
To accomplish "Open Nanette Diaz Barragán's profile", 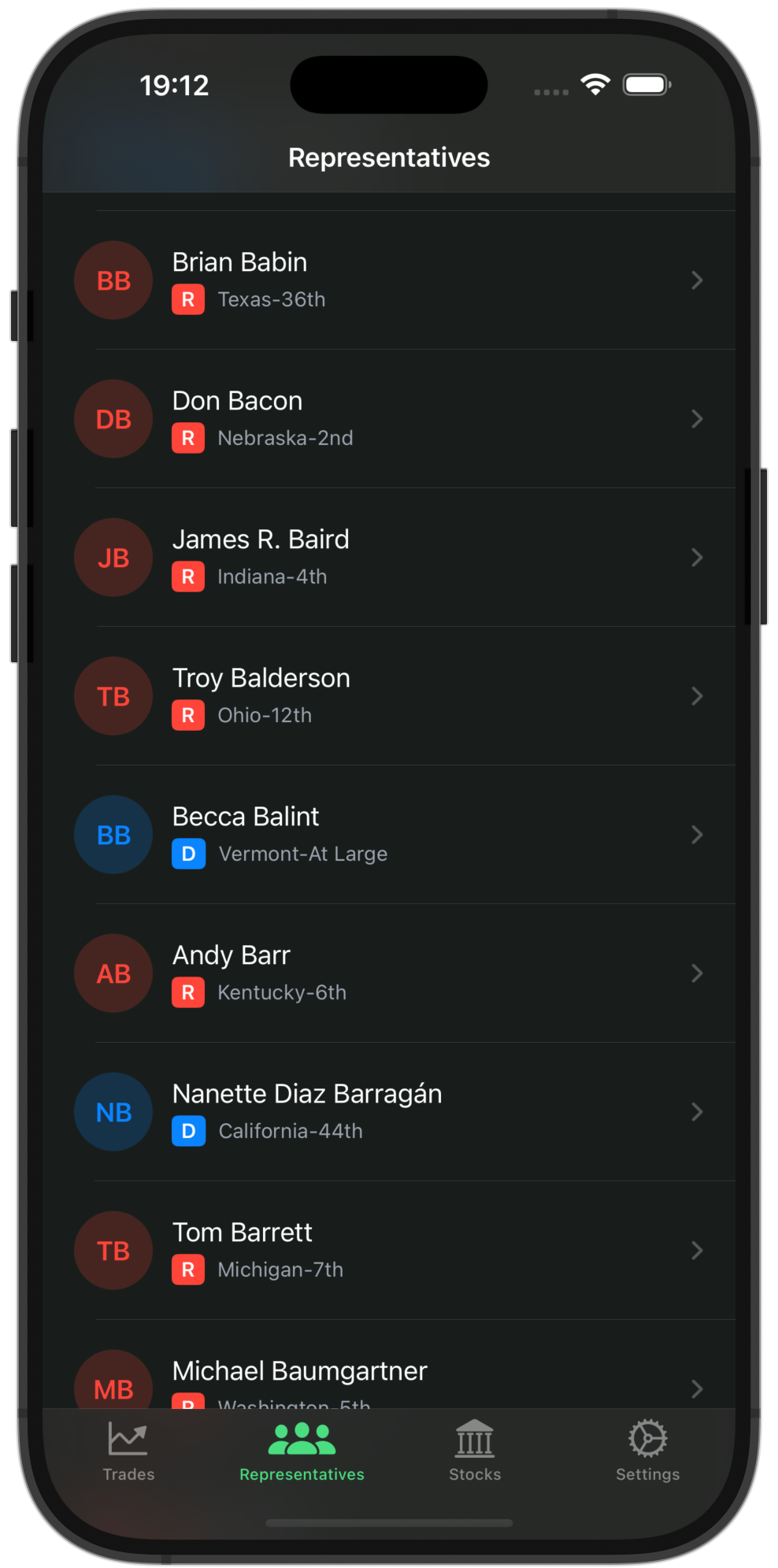I will [x=388, y=1112].
